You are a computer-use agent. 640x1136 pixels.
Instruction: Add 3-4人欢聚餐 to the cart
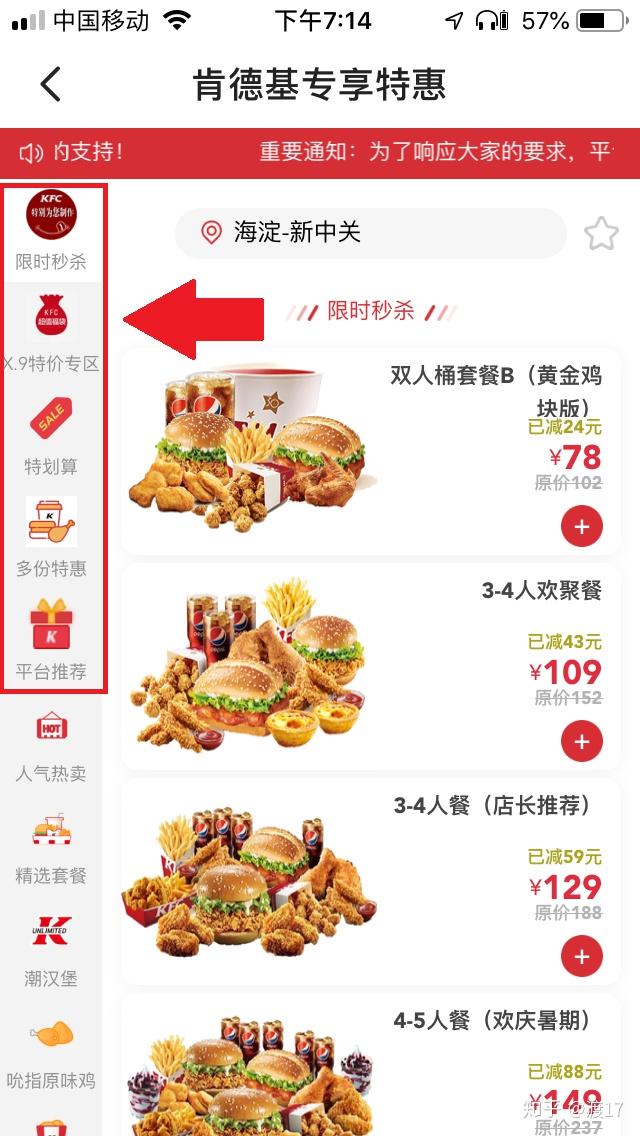pyautogui.click(x=582, y=742)
